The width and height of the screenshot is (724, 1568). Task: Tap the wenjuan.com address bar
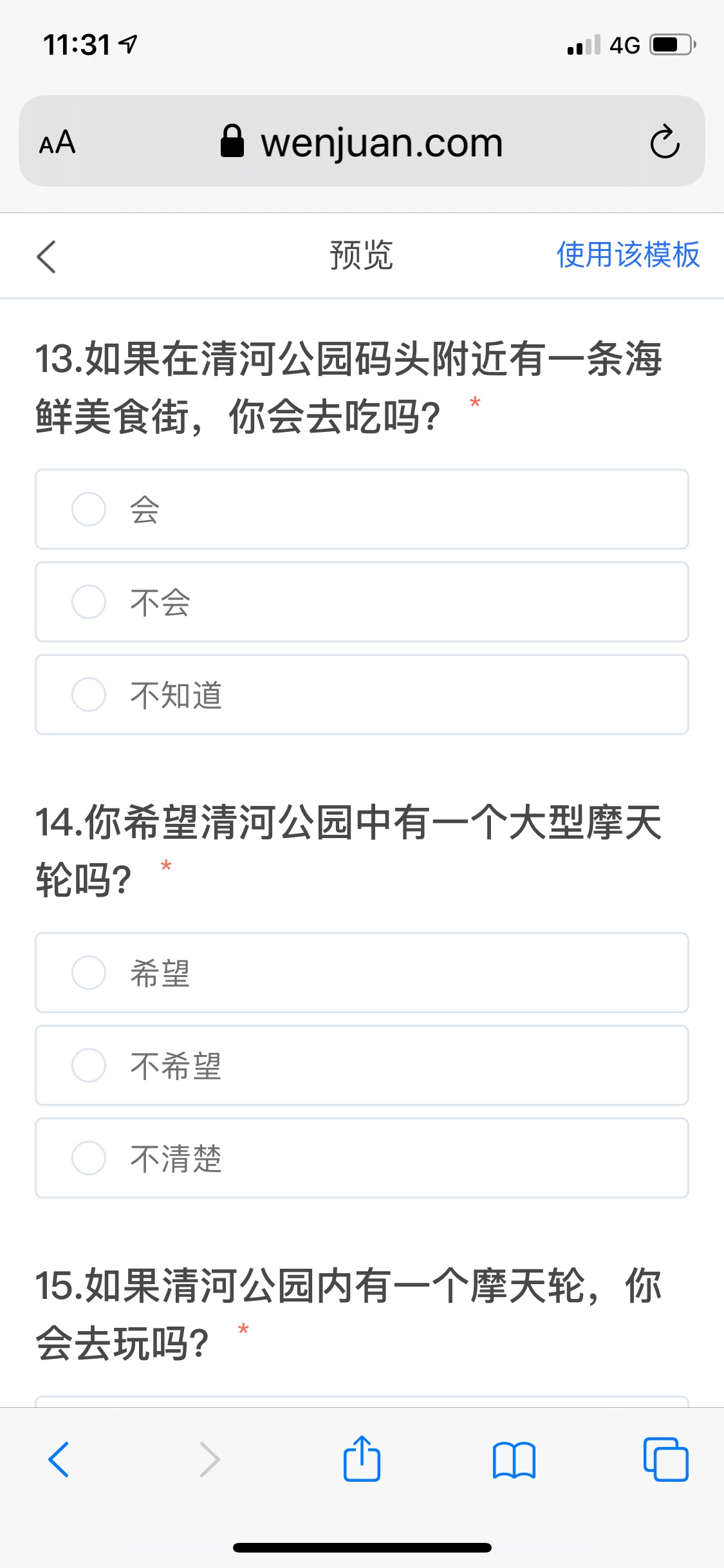coord(362,142)
